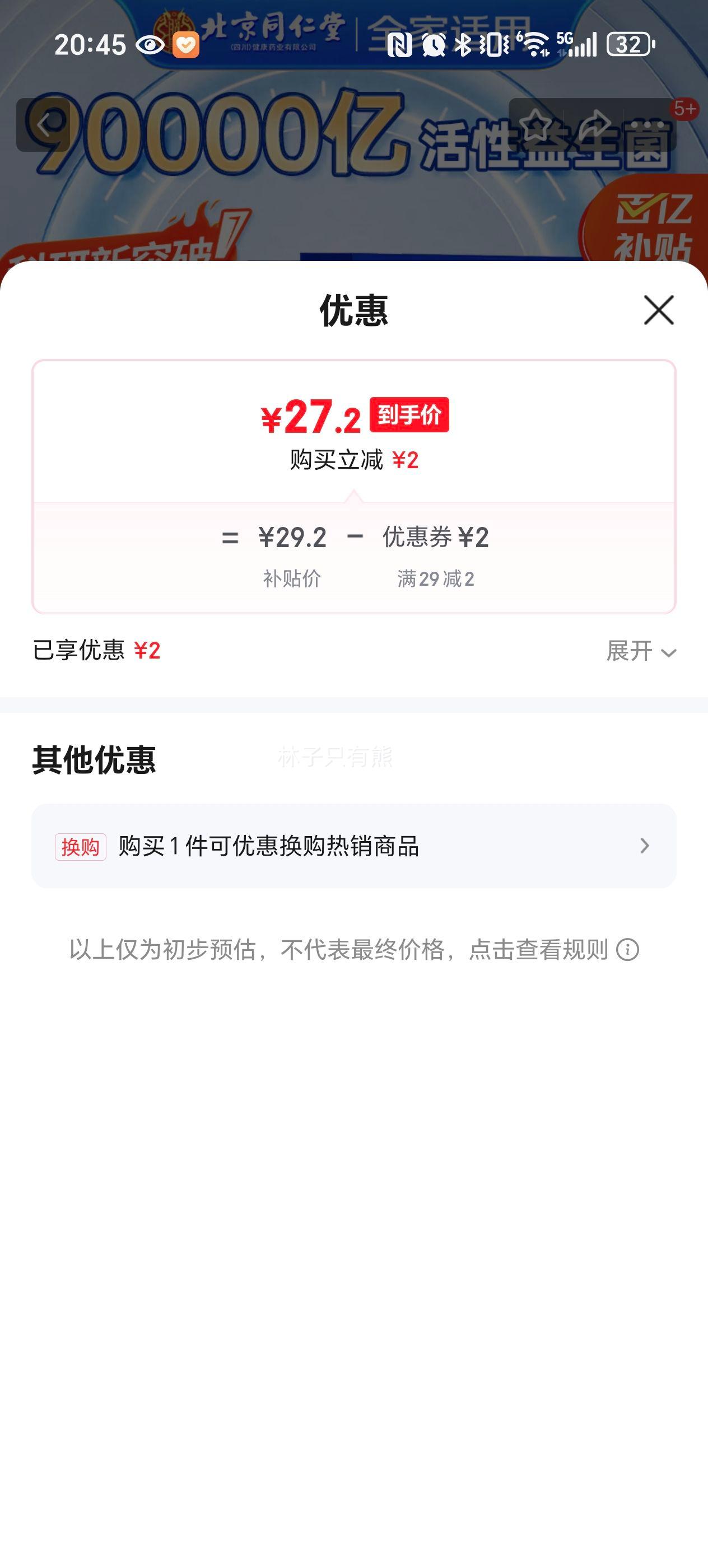Tap the share arrow icon
The height and width of the screenshot is (1568, 708).
tap(594, 124)
